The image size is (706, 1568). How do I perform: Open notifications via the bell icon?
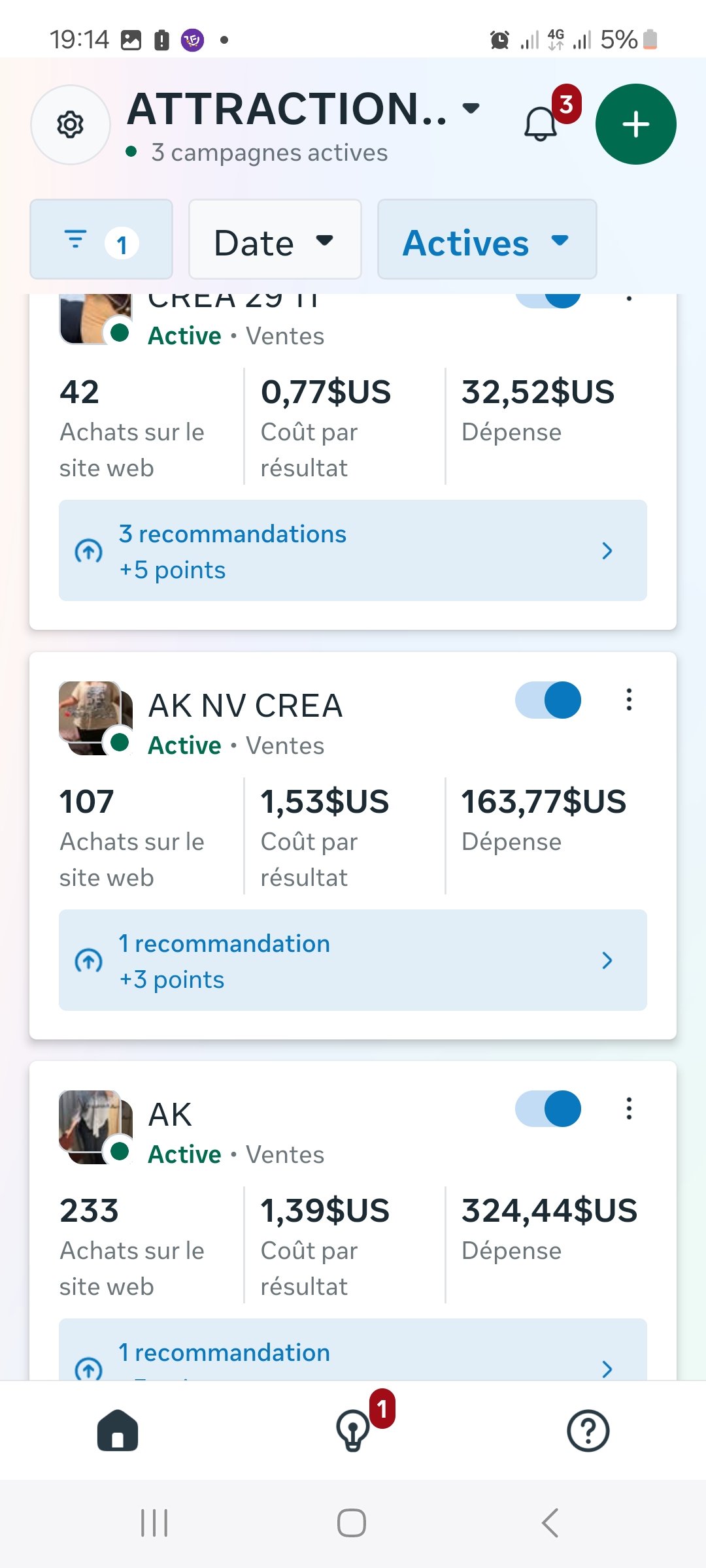[x=540, y=124]
